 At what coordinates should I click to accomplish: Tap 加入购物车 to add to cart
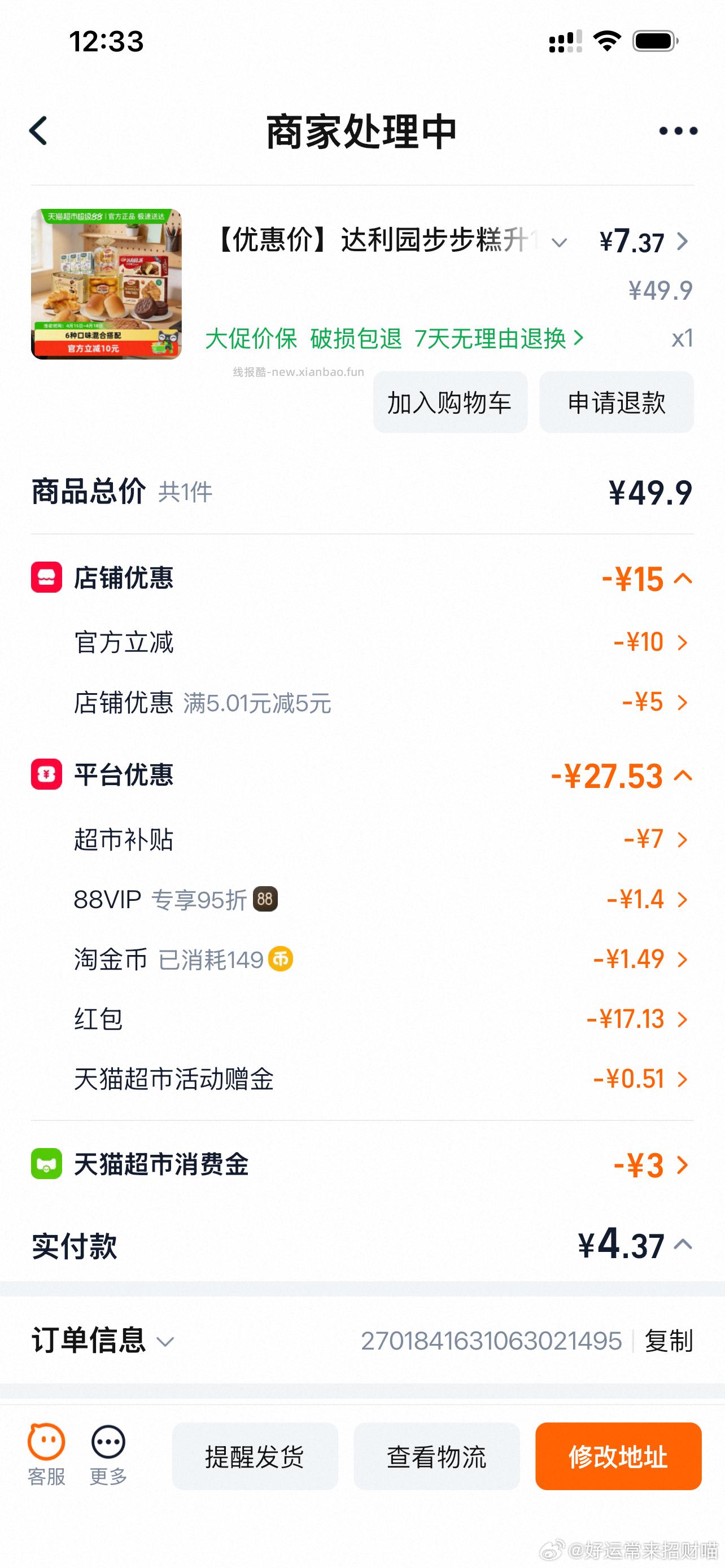451,402
